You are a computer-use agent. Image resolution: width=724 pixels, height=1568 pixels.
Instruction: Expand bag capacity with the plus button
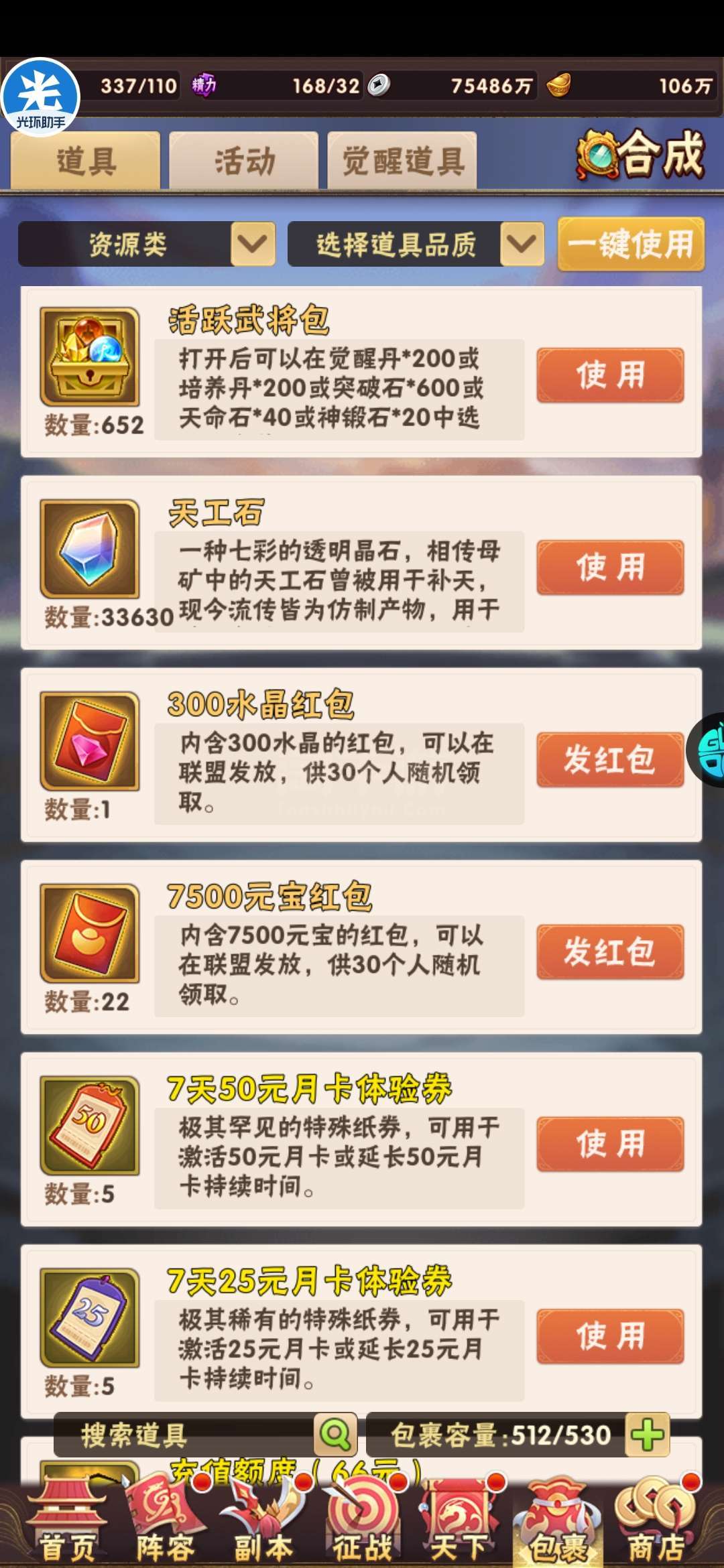[648, 1435]
